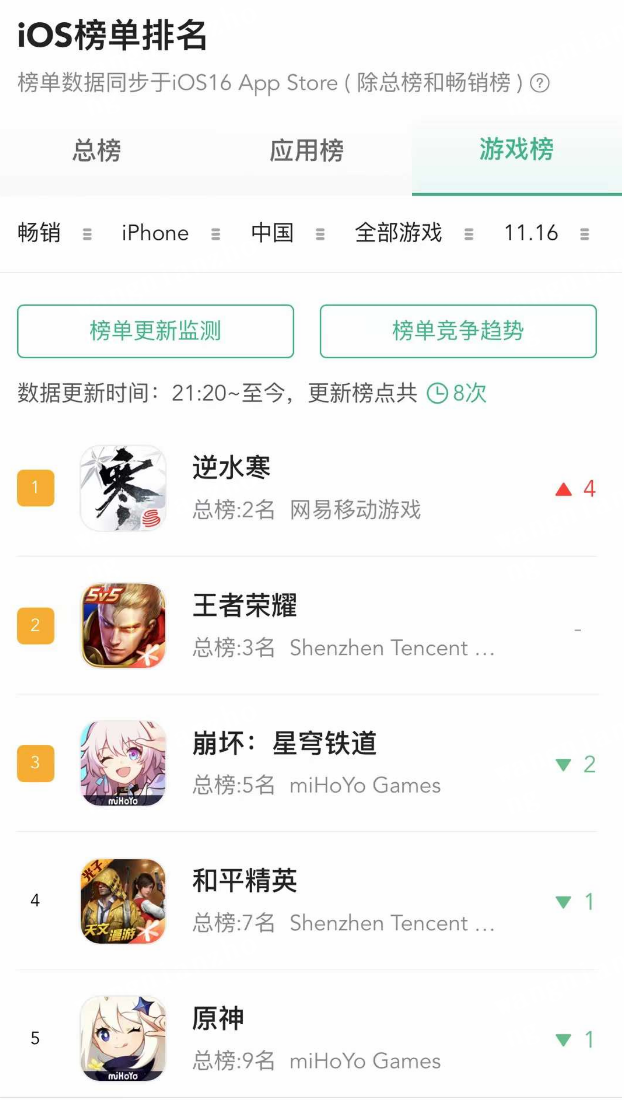Select the 和平精英 row
The width and height of the screenshot is (624, 1100).
245,881
